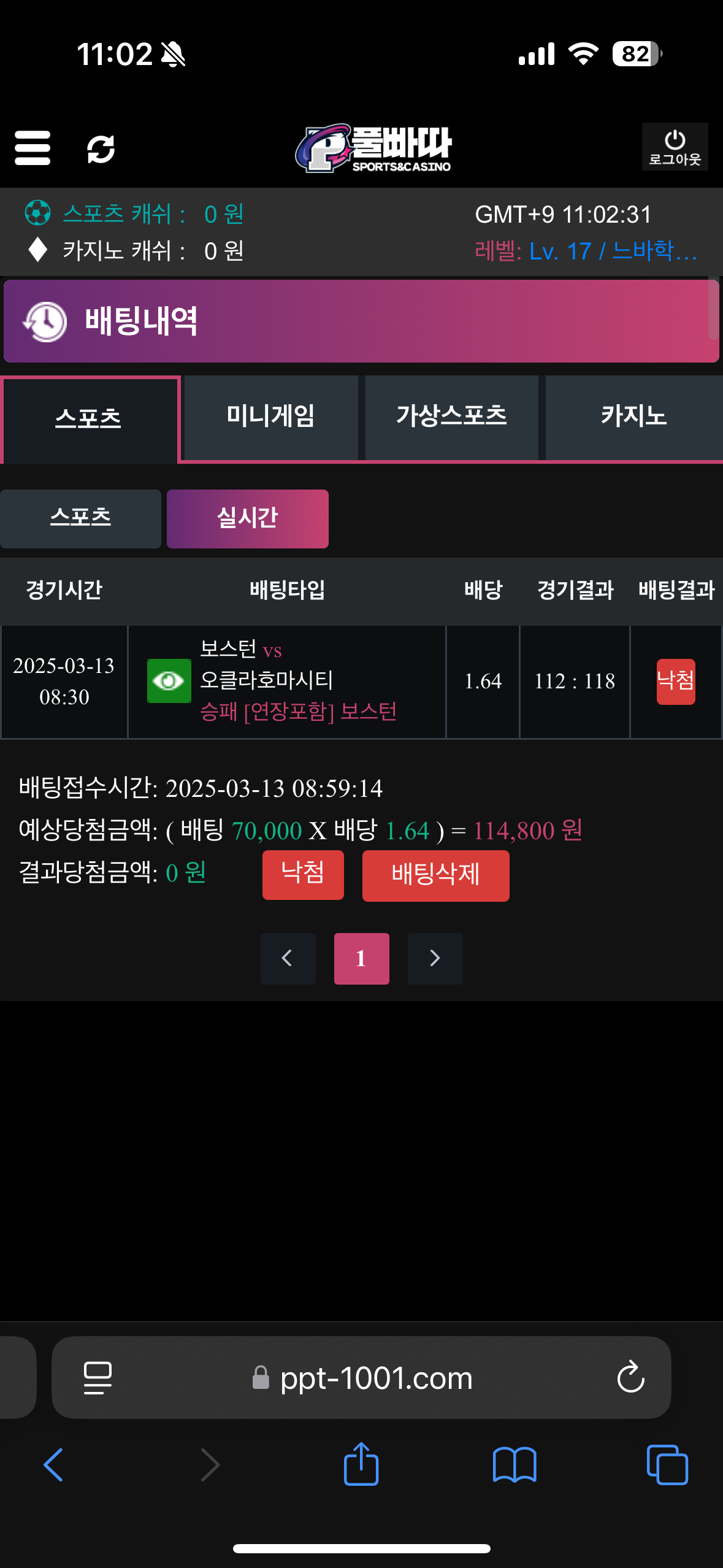Show all open Safari tabs
The height and width of the screenshot is (1568, 723).
667,1465
